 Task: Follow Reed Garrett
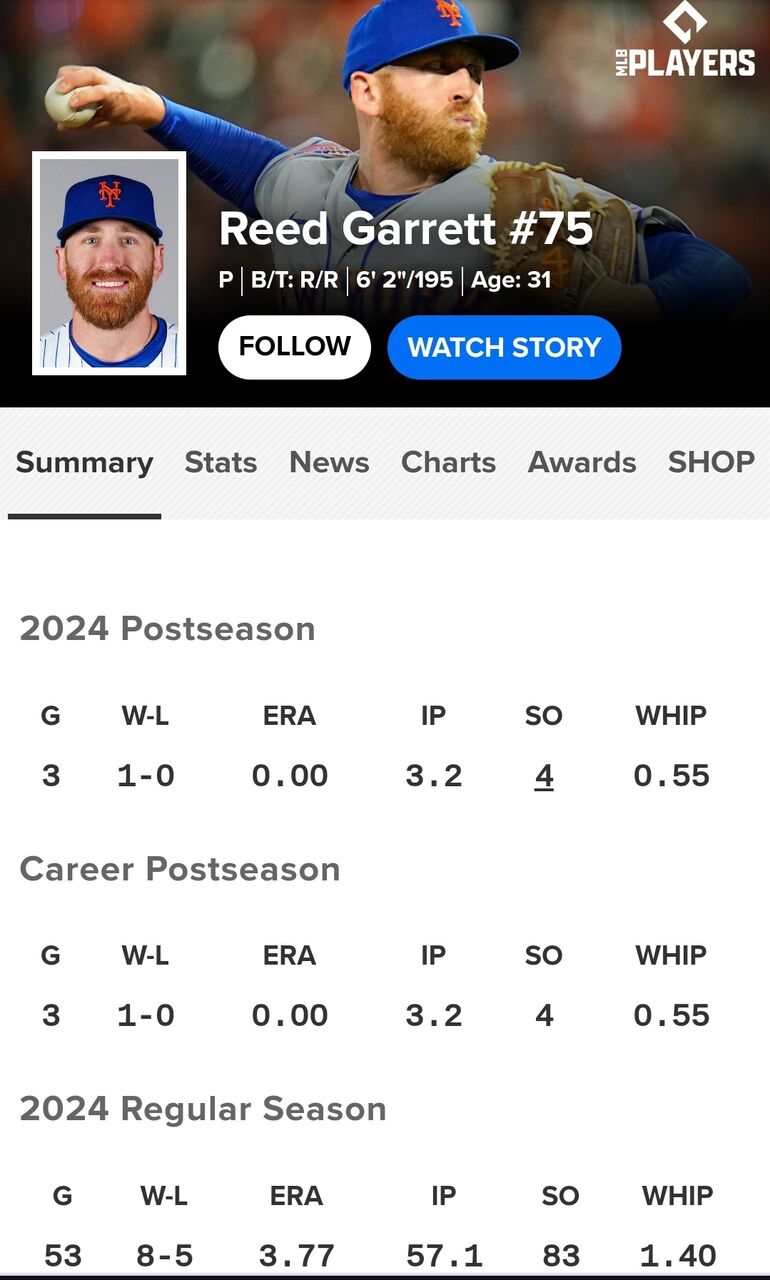pyautogui.click(x=294, y=347)
